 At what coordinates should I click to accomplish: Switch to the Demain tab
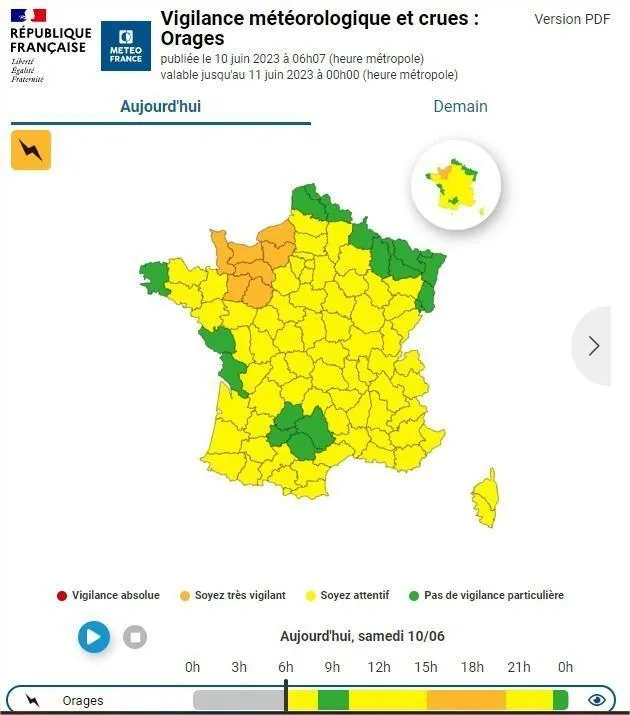pyautogui.click(x=460, y=106)
